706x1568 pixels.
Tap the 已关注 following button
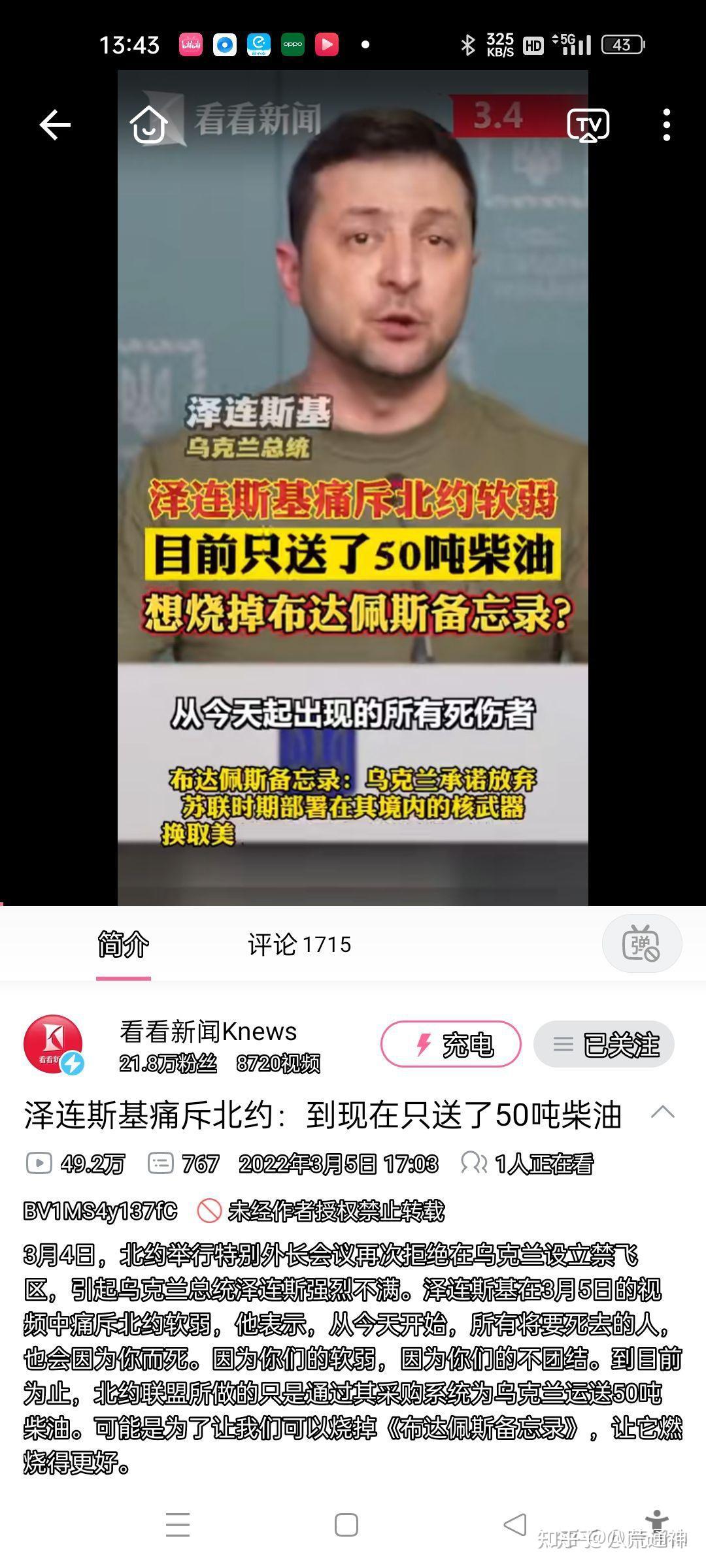(x=603, y=1044)
